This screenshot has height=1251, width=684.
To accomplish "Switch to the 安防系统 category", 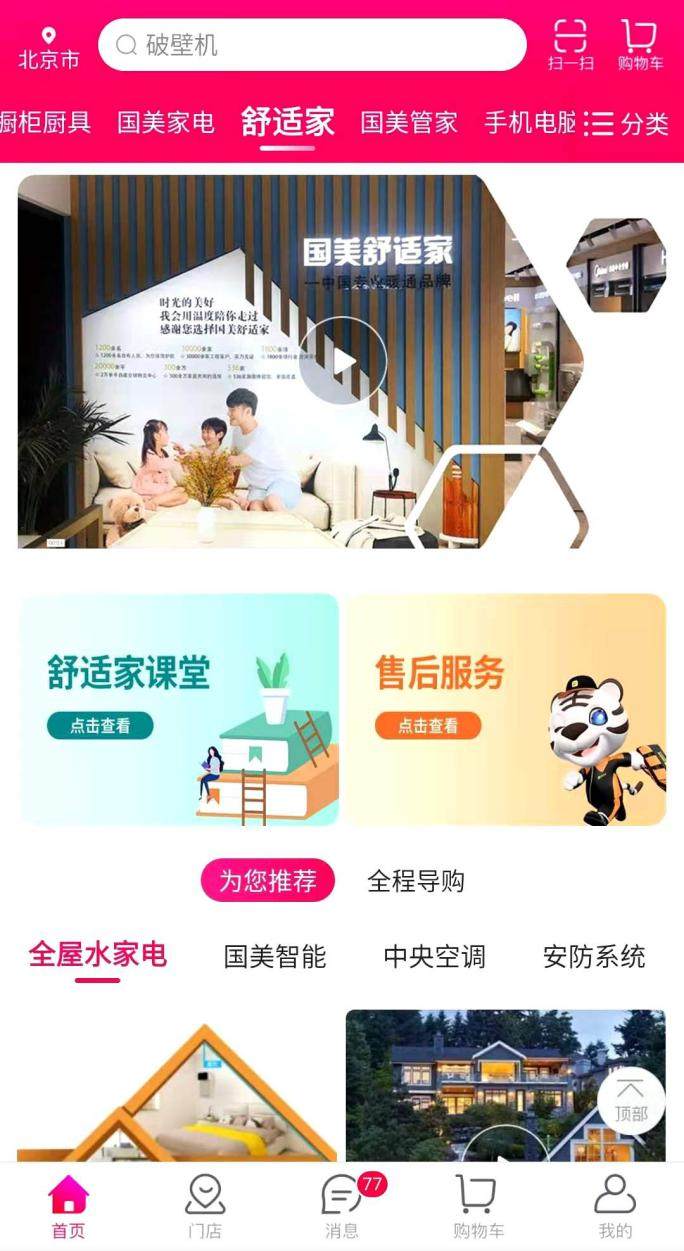I will click(x=594, y=956).
